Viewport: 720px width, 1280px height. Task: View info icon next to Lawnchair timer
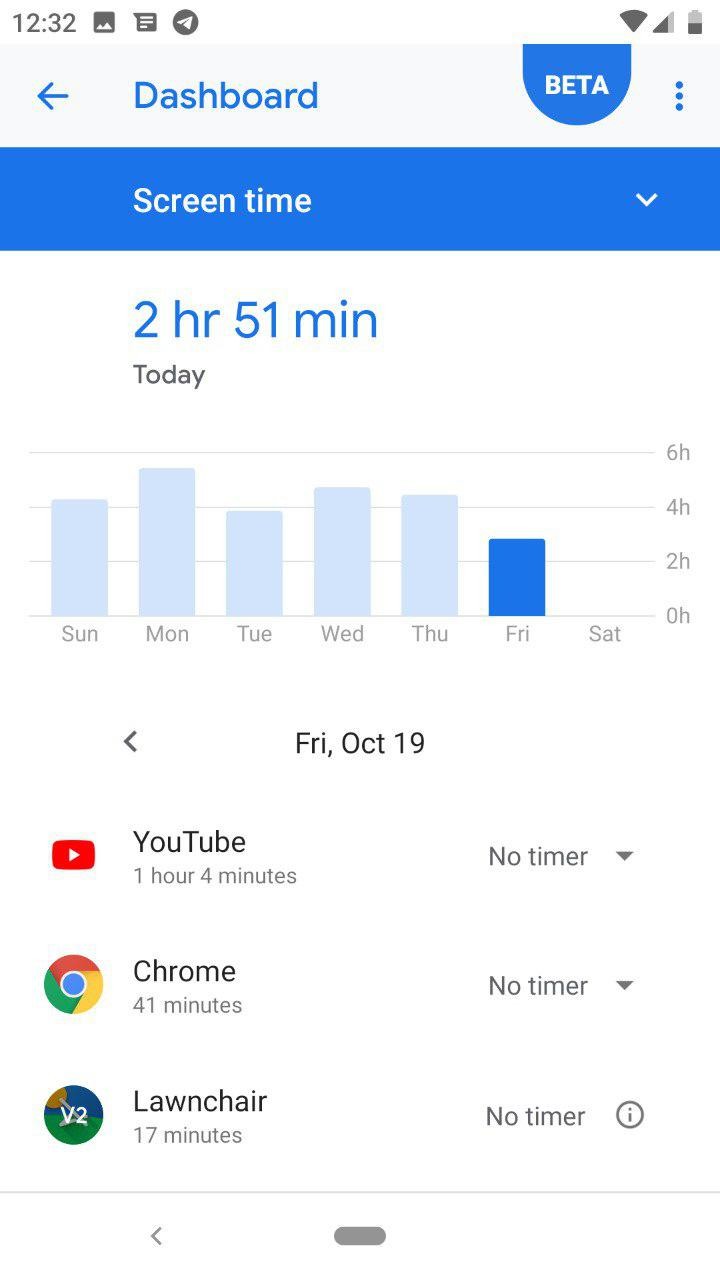(629, 1115)
